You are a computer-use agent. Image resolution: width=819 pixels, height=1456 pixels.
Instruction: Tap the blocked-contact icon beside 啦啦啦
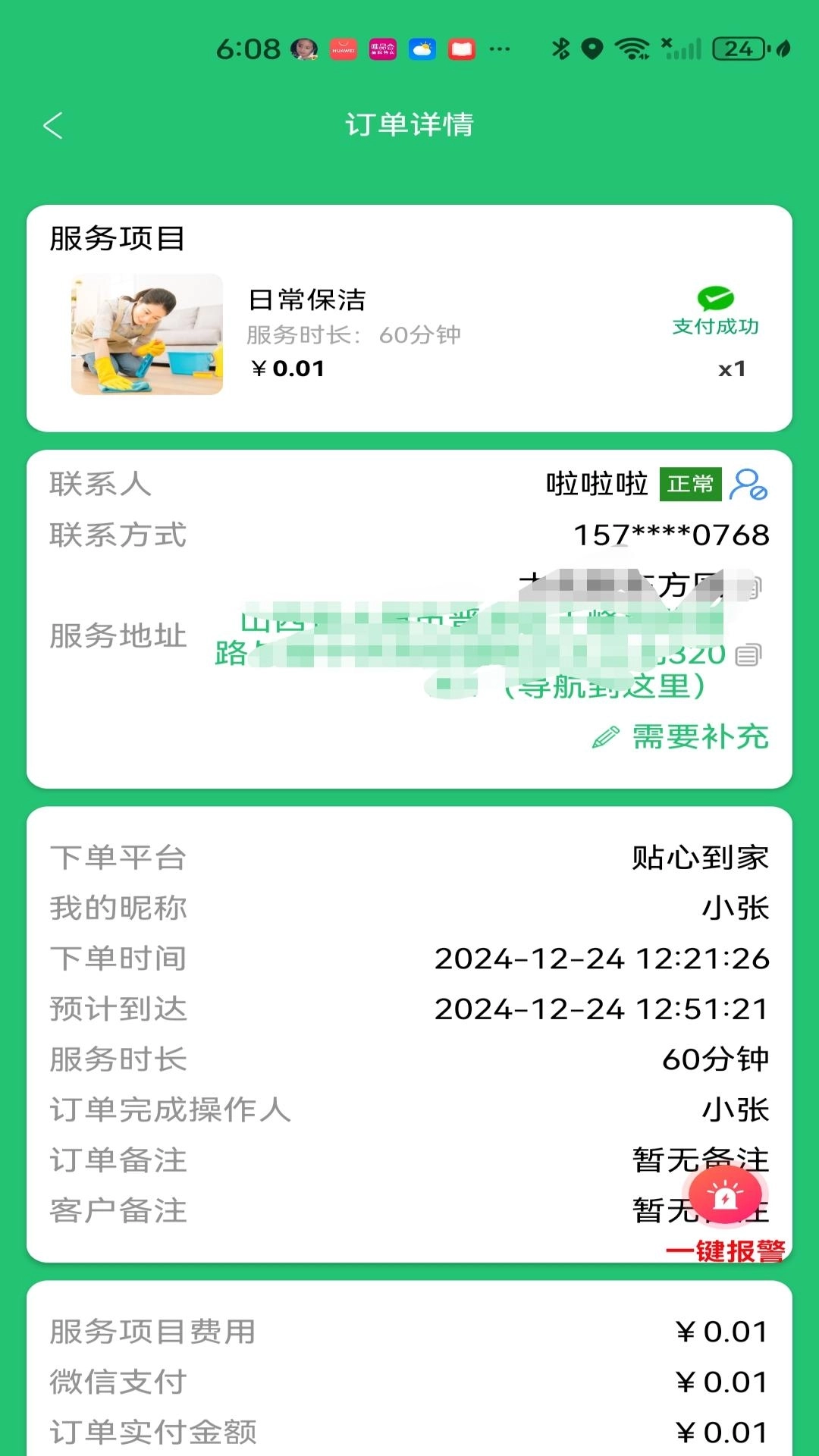pos(750,485)
